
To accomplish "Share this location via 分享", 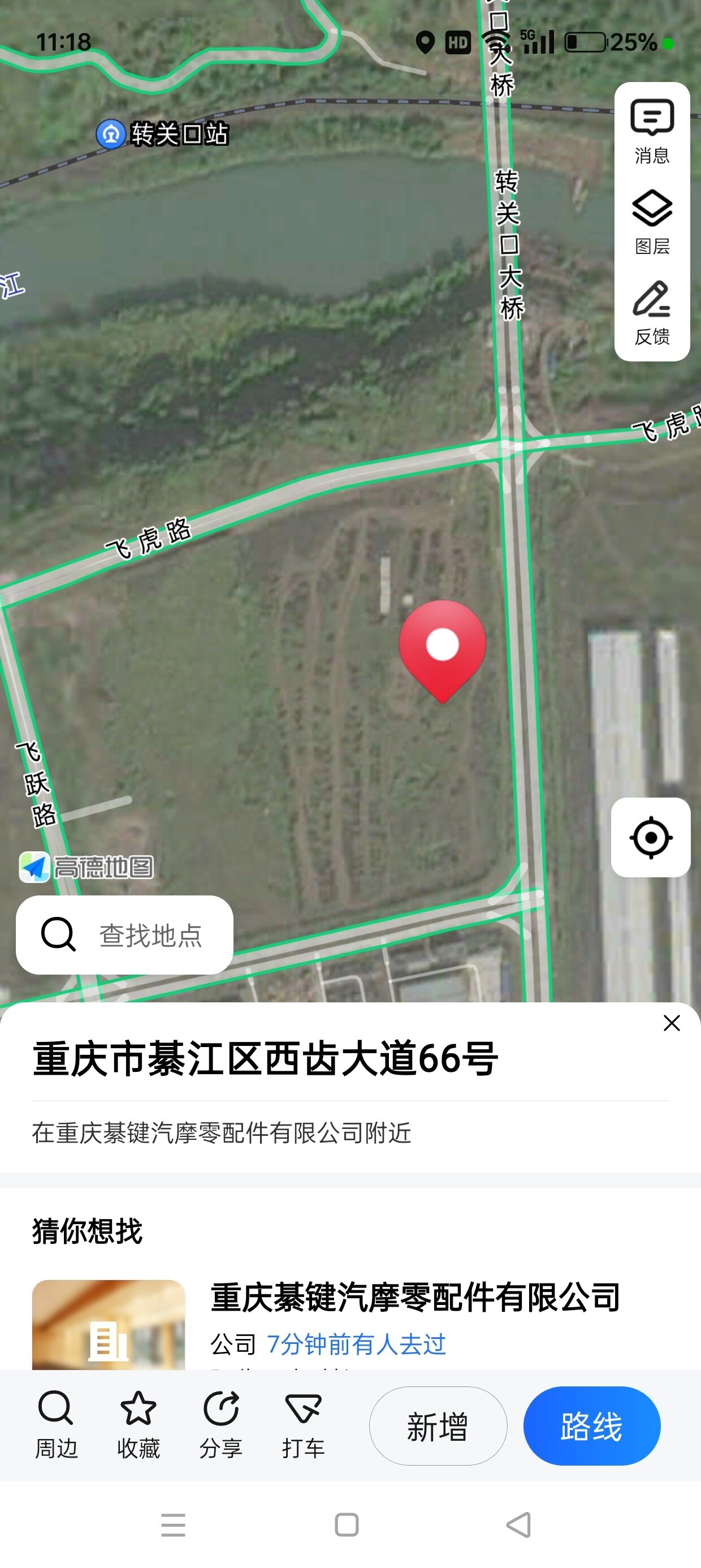I will (221, 1424).
